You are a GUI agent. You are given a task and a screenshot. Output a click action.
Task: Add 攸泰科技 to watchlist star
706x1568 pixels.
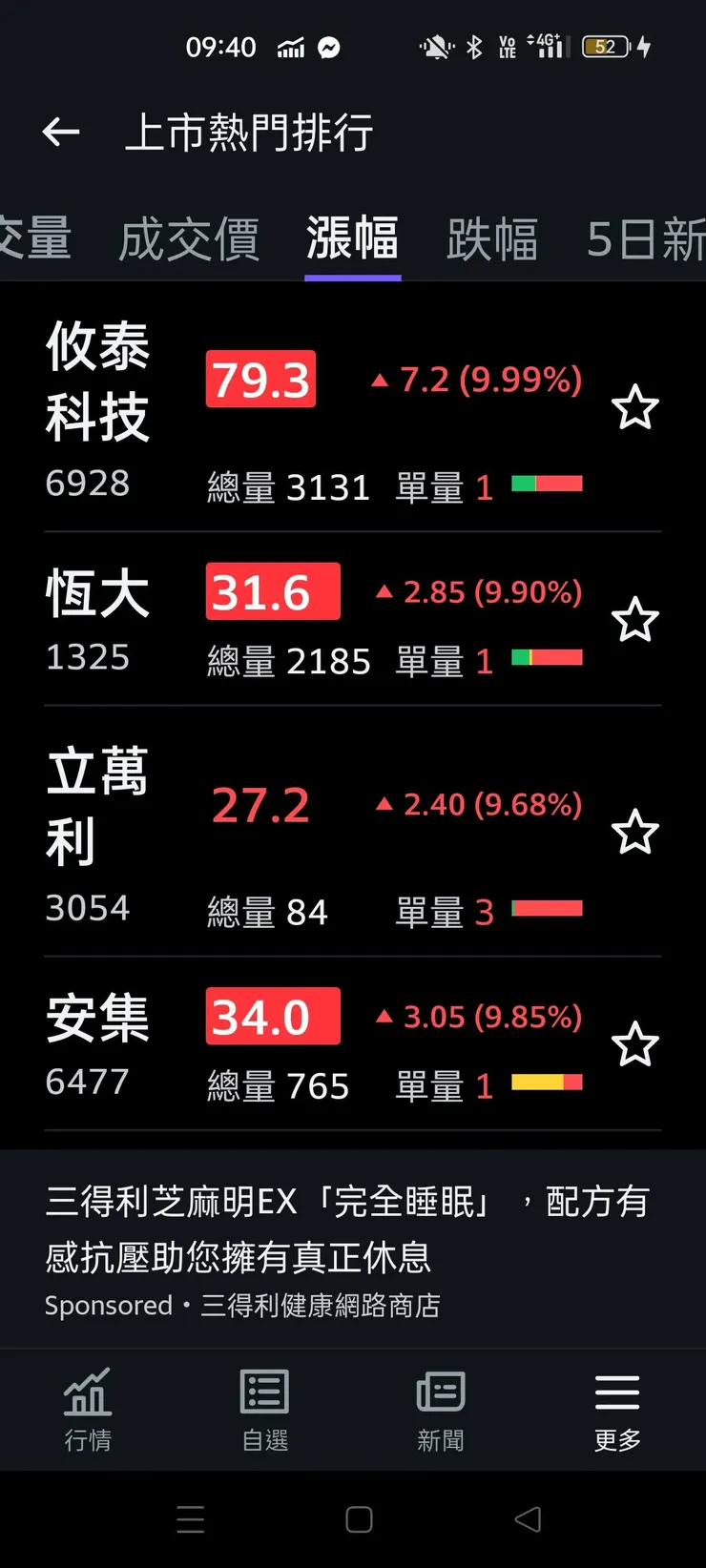(x=634, y=408)
